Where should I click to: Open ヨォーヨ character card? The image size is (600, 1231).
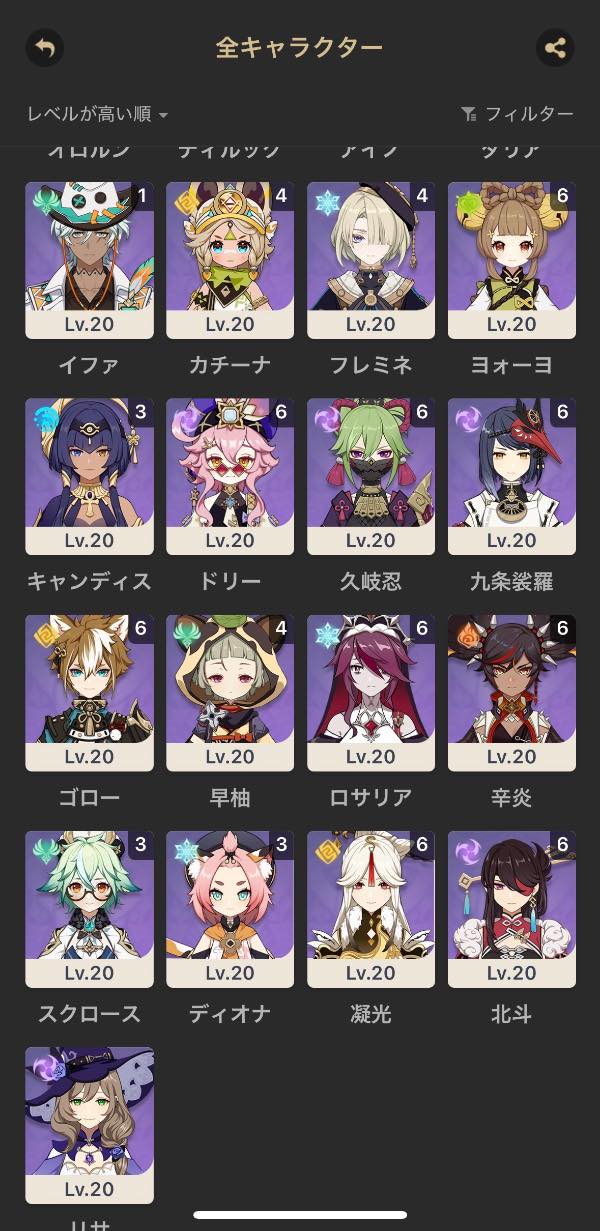[x=512, y=260]
